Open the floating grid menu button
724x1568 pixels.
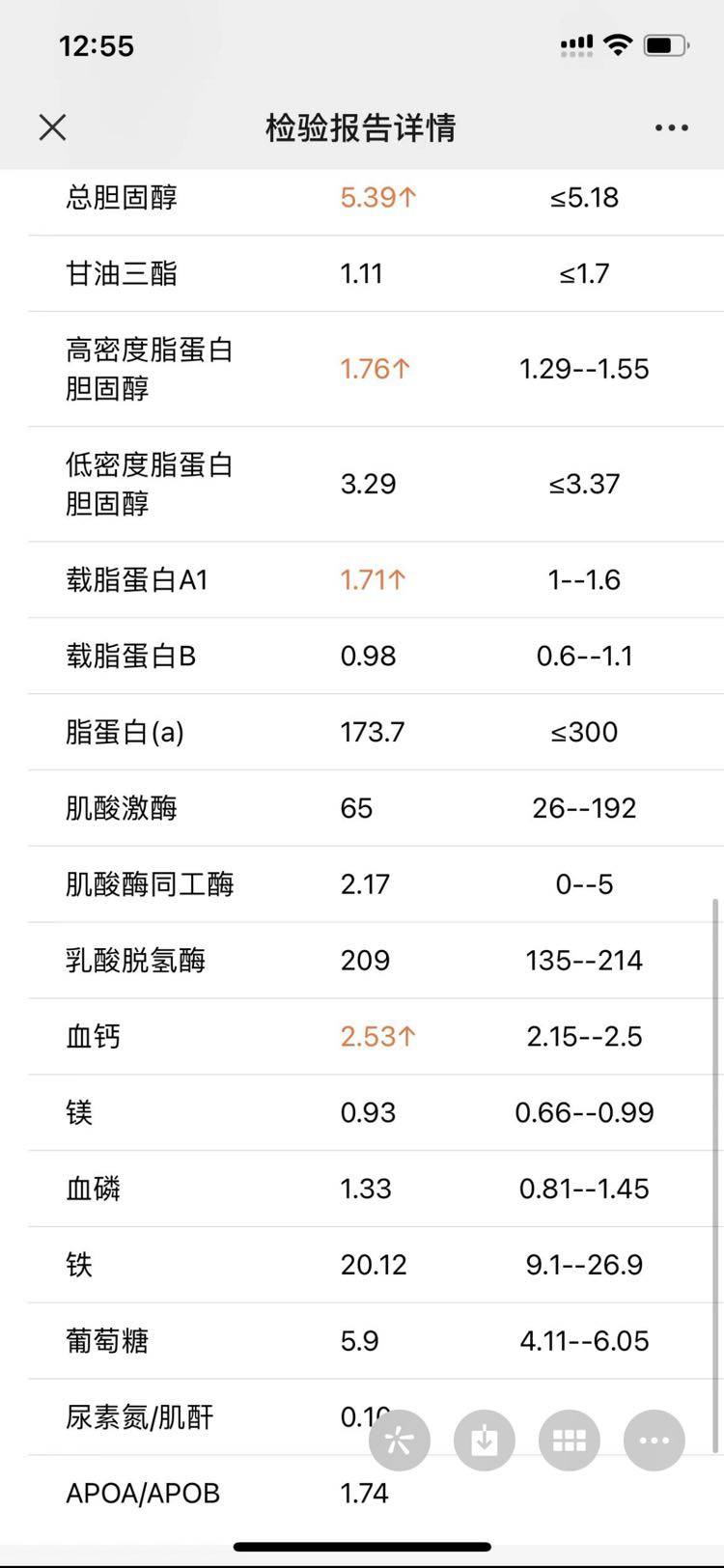tap(569, 1441)
